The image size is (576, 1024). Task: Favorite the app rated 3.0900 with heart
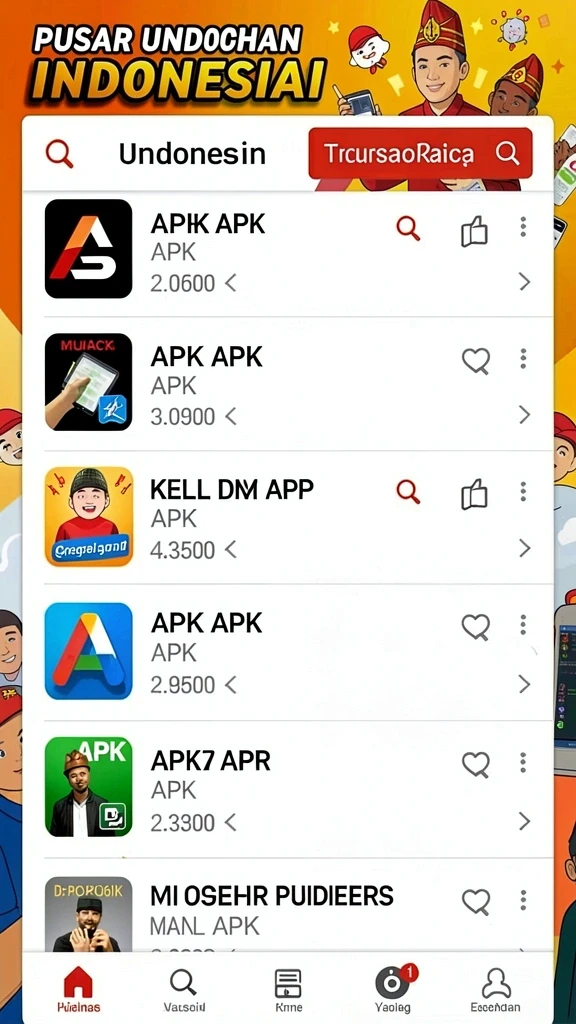point(475,360)
